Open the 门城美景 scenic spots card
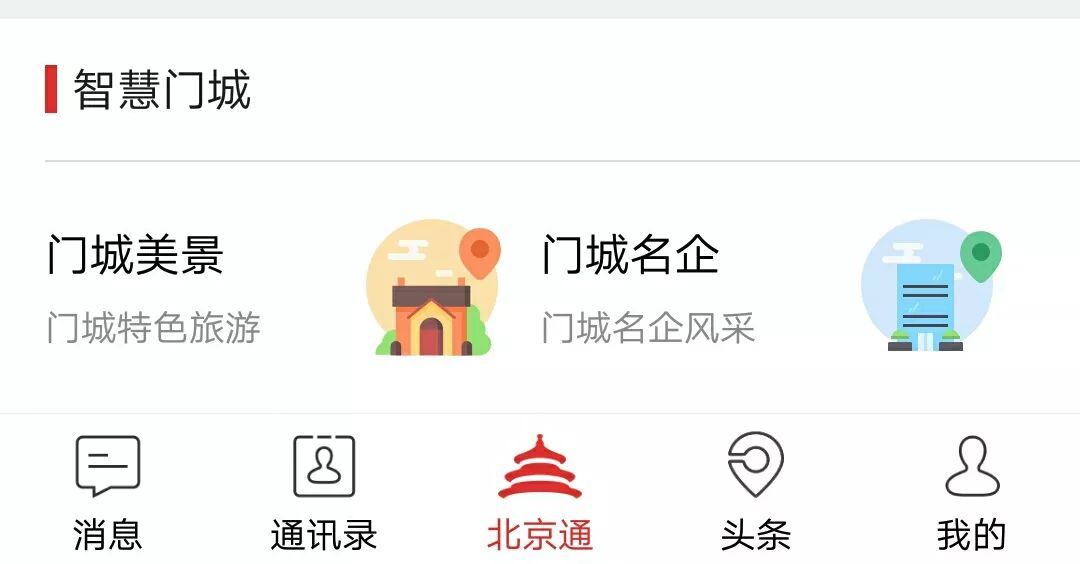 270,288
